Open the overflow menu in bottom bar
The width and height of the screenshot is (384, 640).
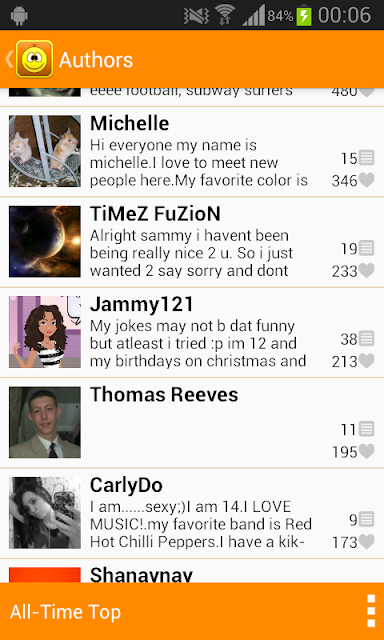371,611
